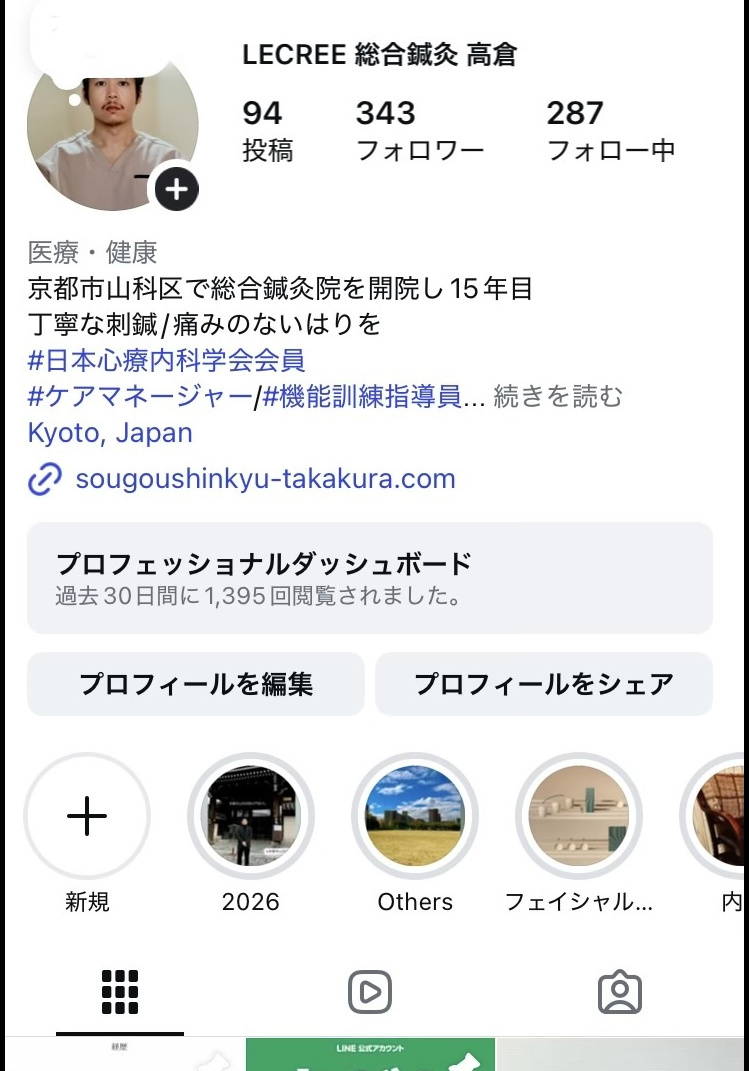Image resolution: width=749 pixels, height=1071 pixels.
Task: Tap the Kyoto, Japan location link
Action: 110,432
